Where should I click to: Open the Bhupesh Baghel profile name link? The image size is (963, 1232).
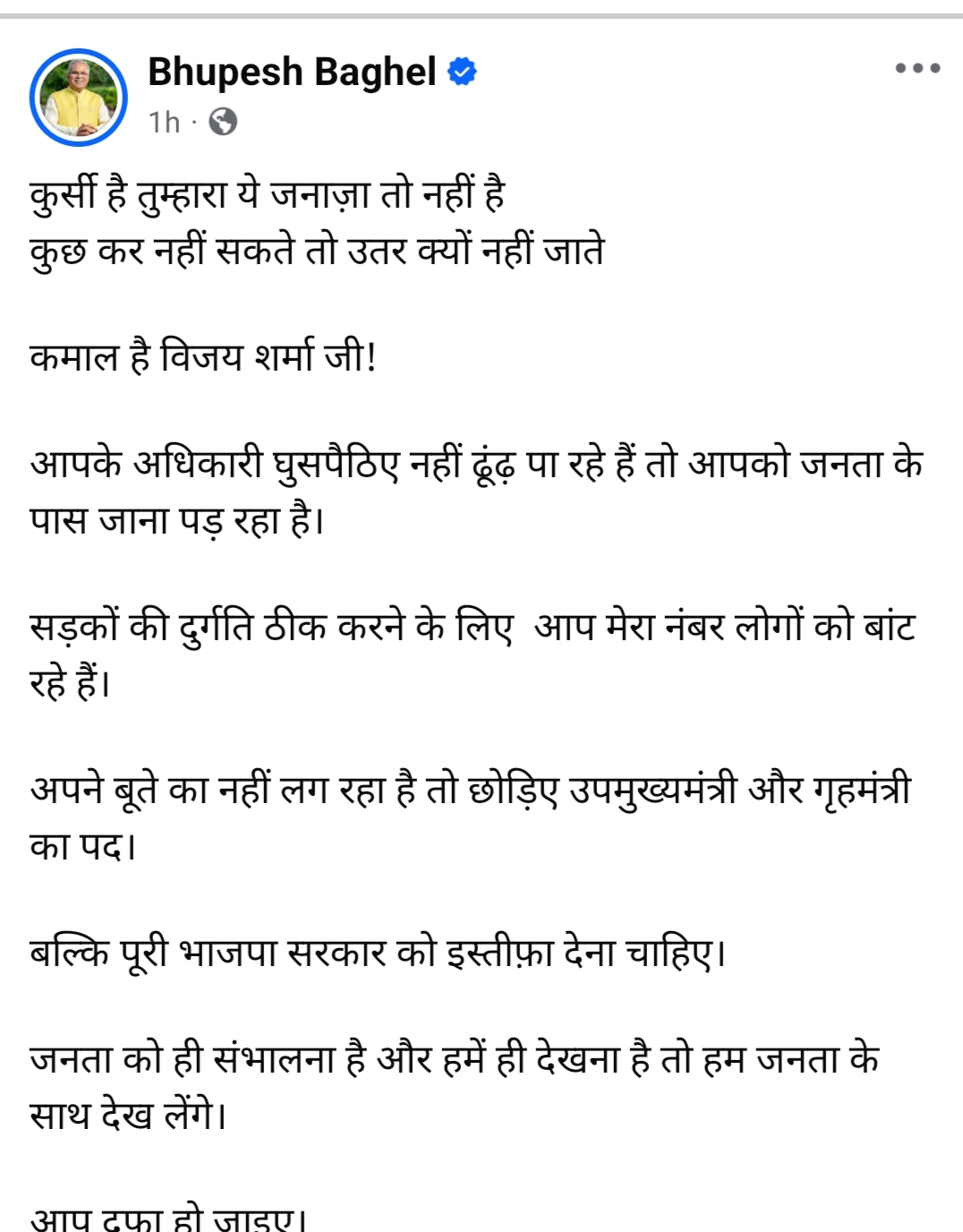coord(292,72)
